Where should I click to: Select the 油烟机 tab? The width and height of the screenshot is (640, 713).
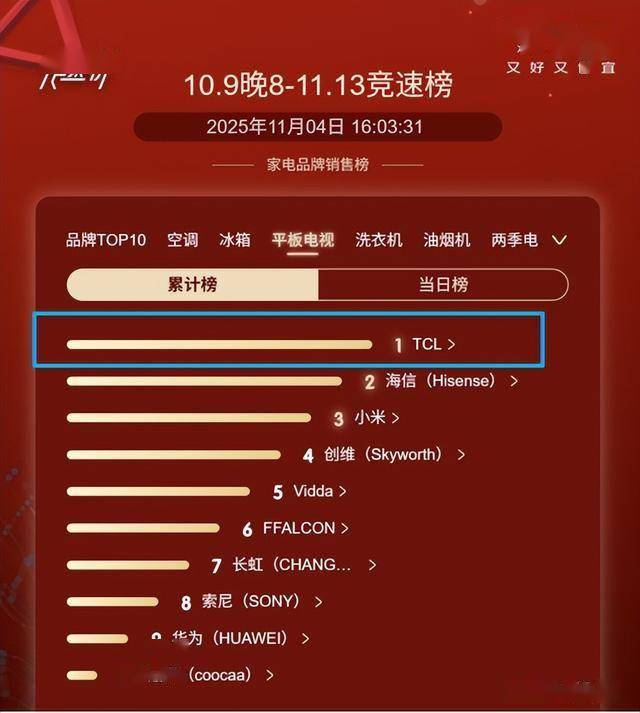click(x=446, y=240)
